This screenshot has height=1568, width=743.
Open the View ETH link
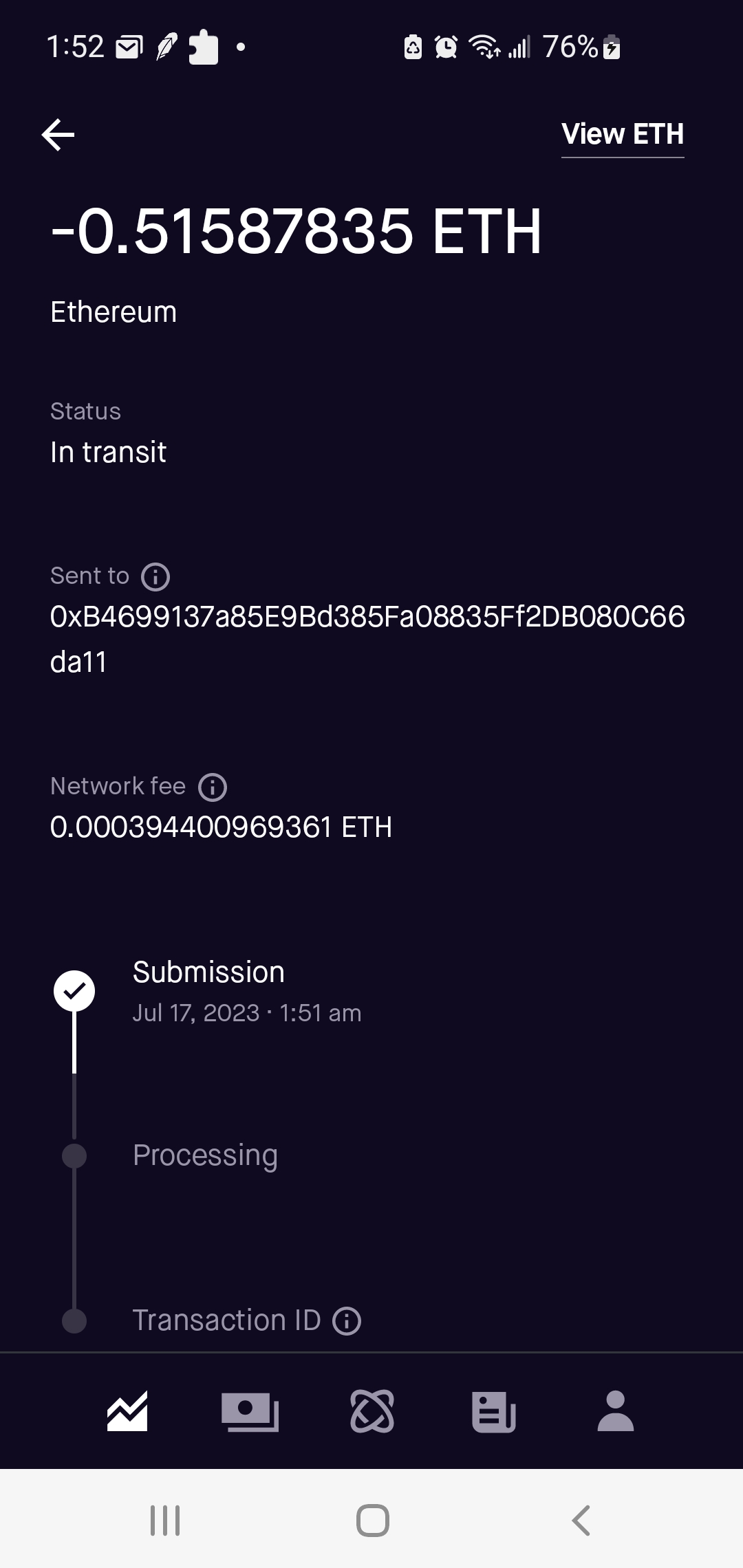click(x=623, y=134)
